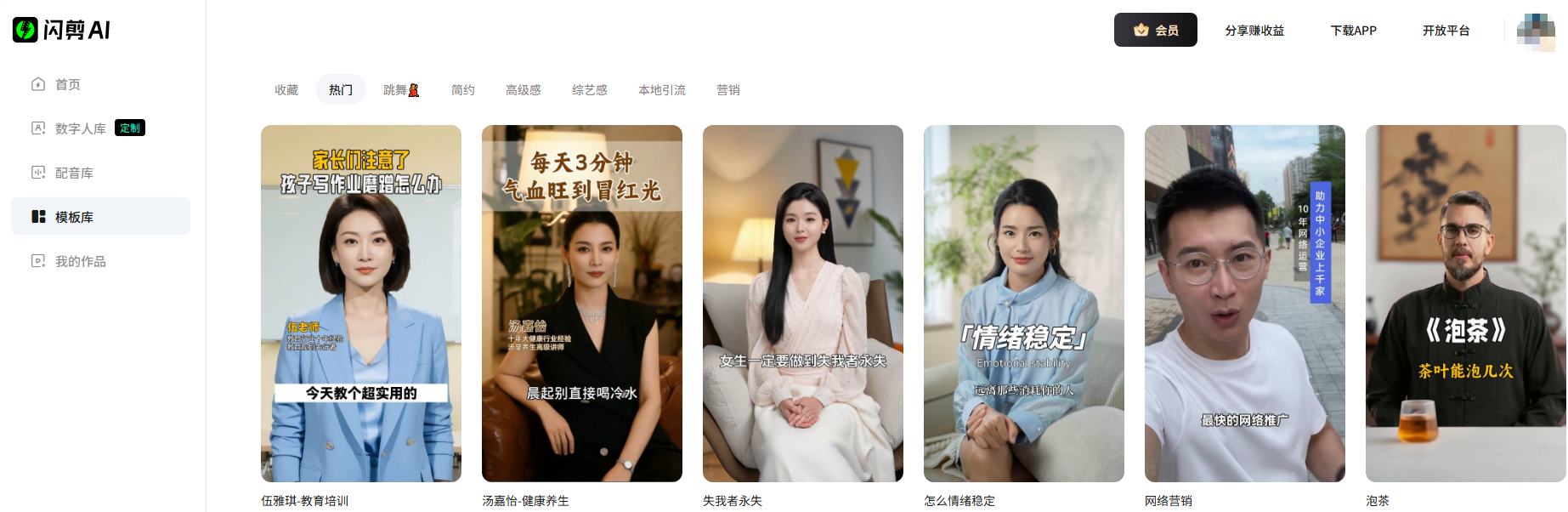Go to 开放平台

1446,30
